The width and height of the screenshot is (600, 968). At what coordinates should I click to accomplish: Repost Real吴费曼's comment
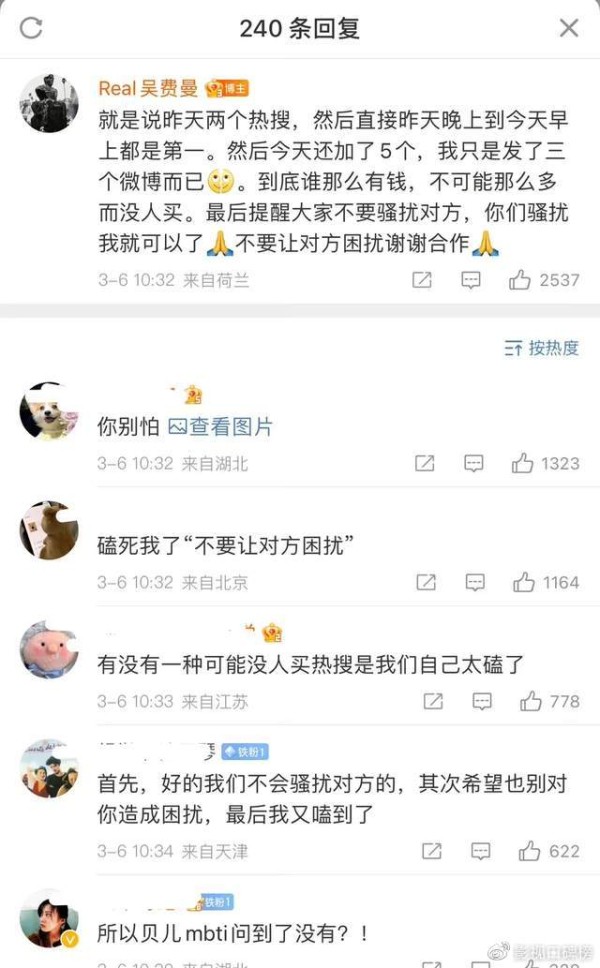[x=423, y=280]
